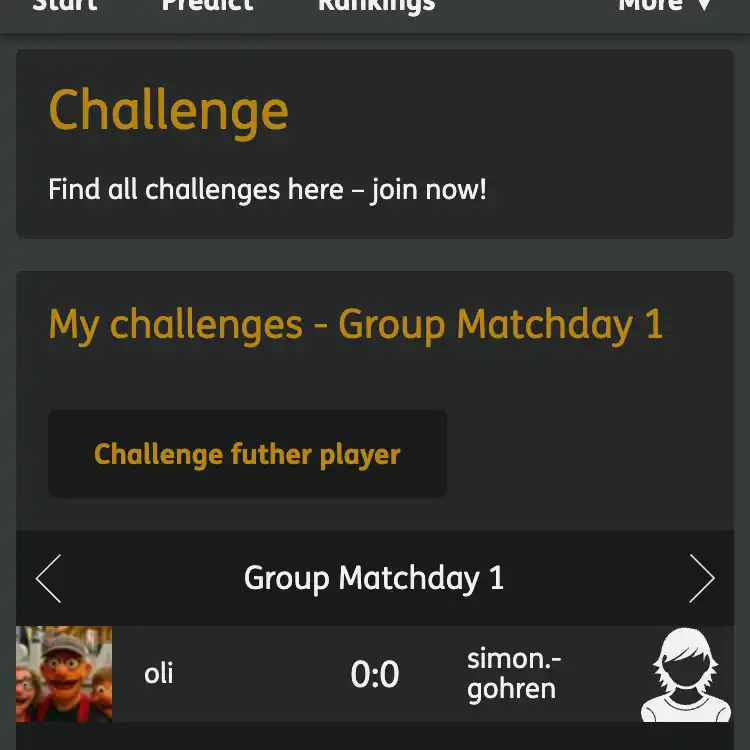750x750 pixels.
Task: Open the Challenge card to find challenges
Action: (x=375, y=144)
